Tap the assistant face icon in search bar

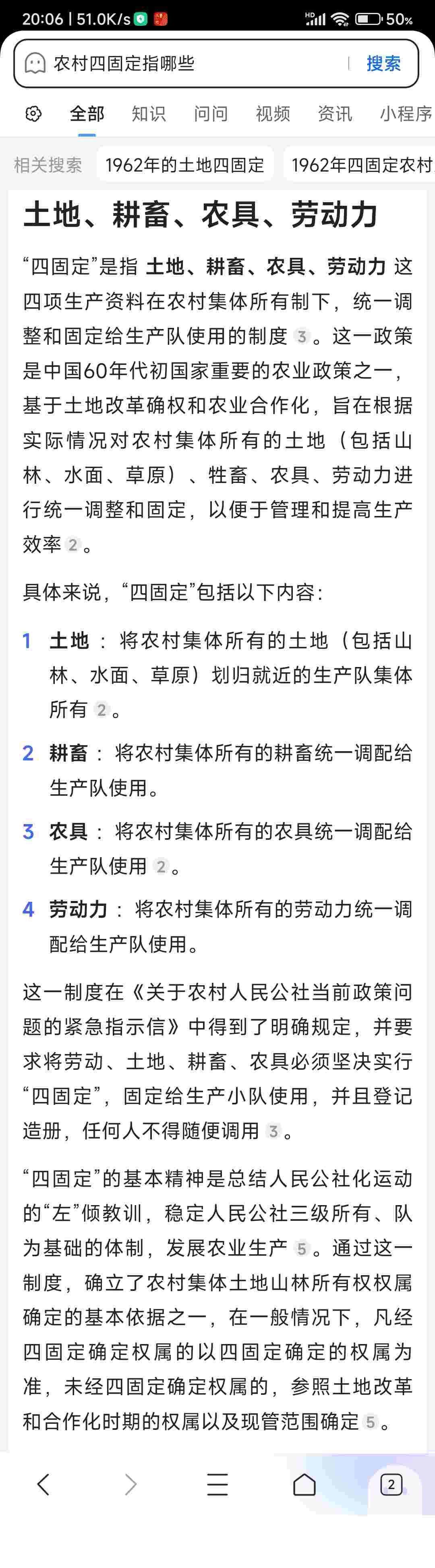(x=35, y=63)
